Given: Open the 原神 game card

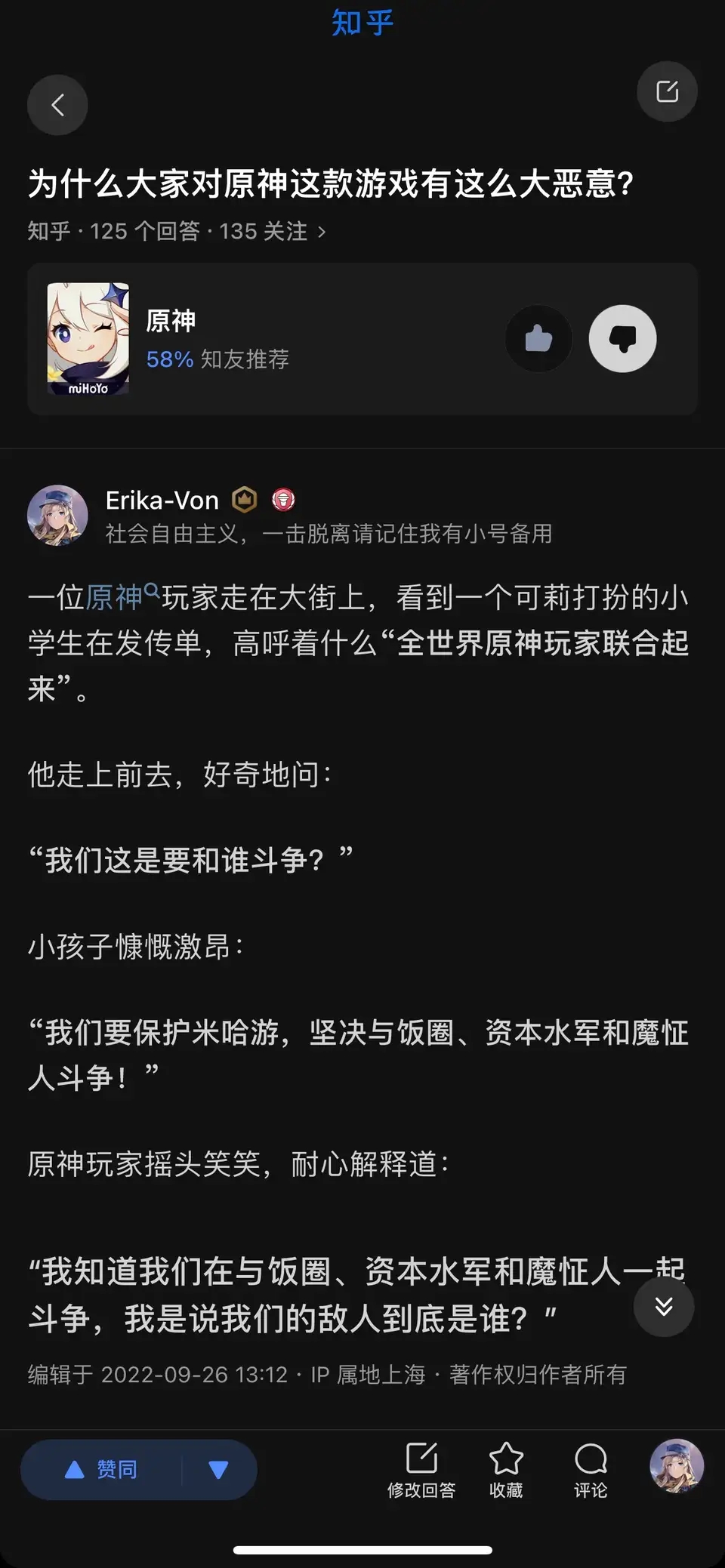Looking at the screenshot, I should tap(227, 339).
